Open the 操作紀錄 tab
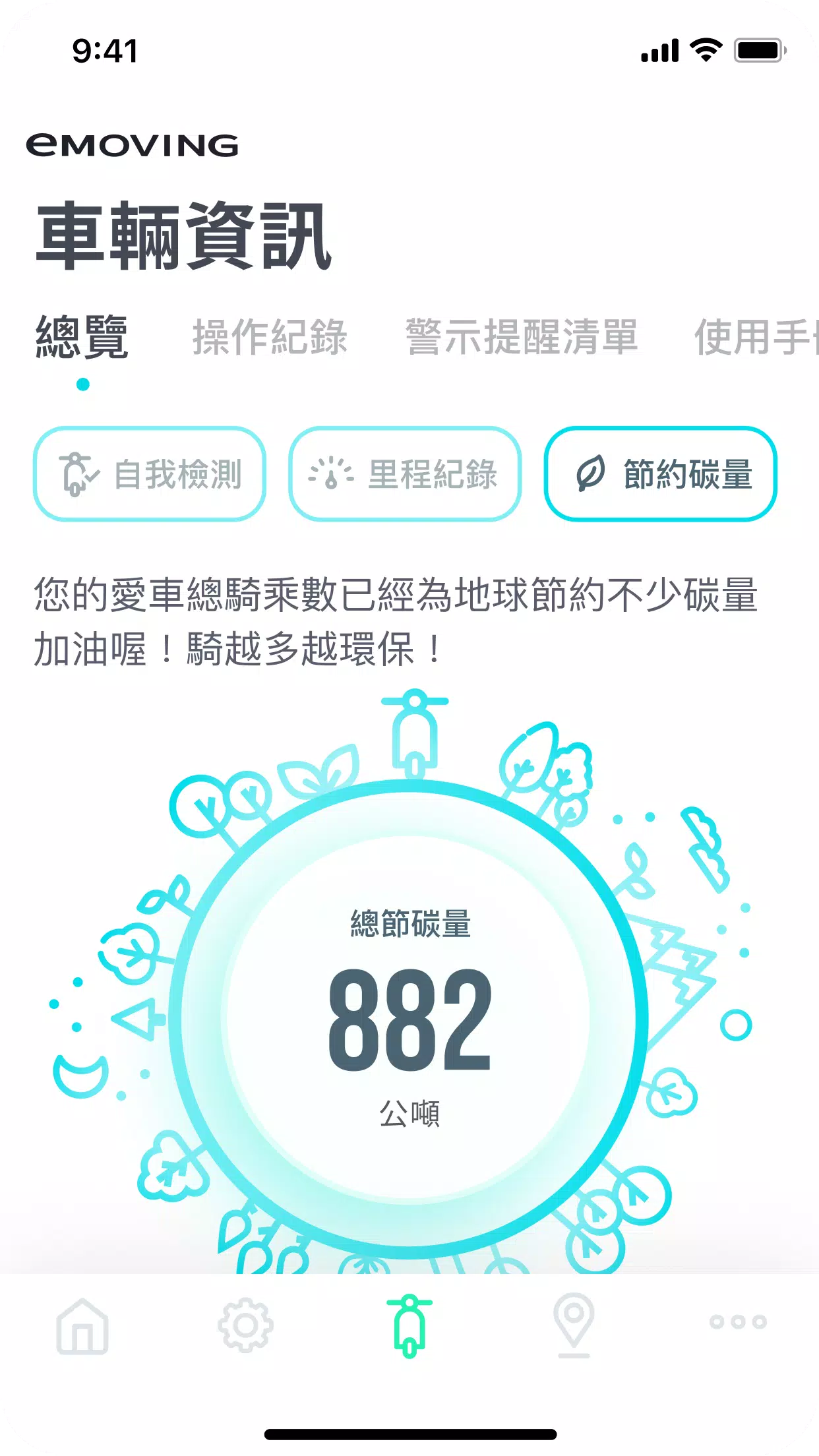Viewport: 819px width, 1456px height. tap(270, 338)
